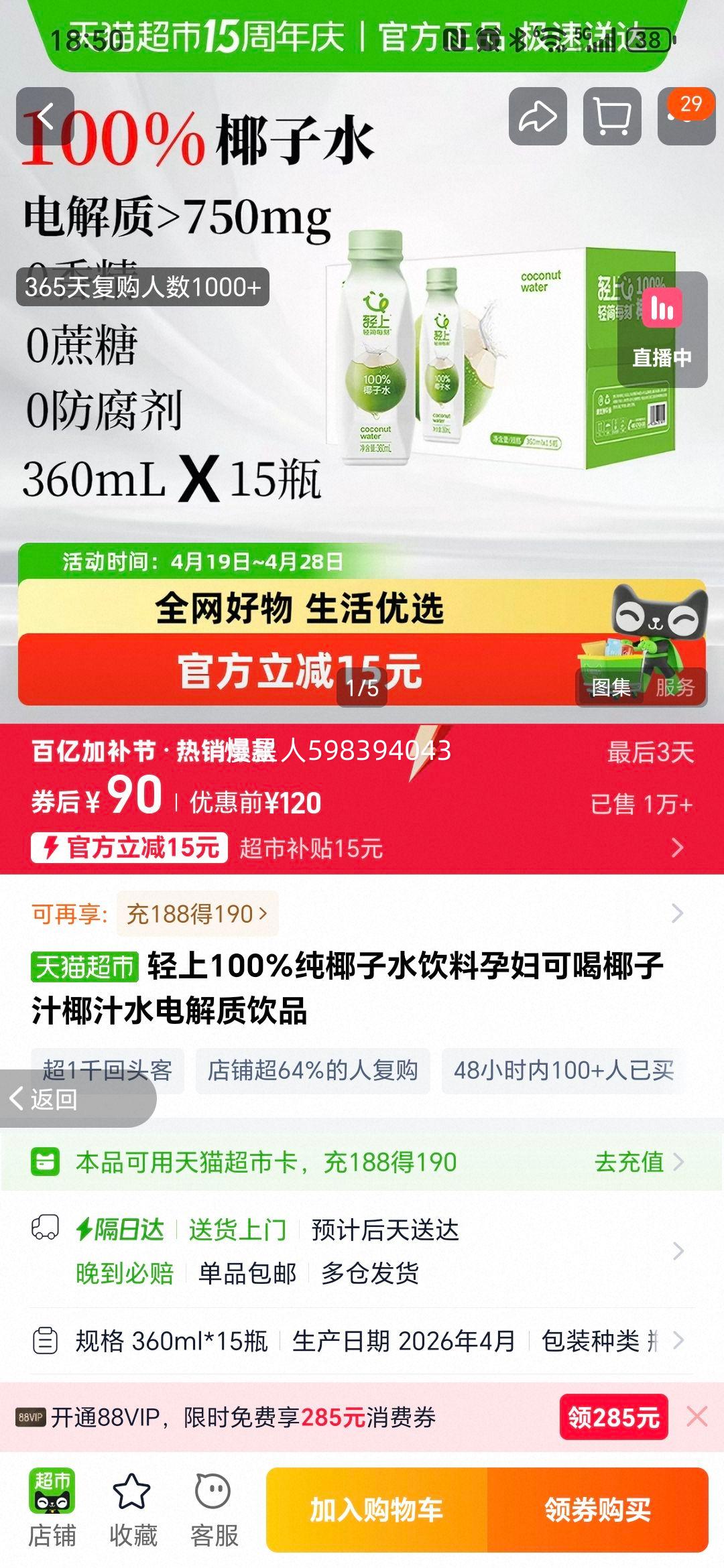Screen dimensions: 724x1568
Task: Click the 1/5 image page indicator
Action: tap(362, 688)
